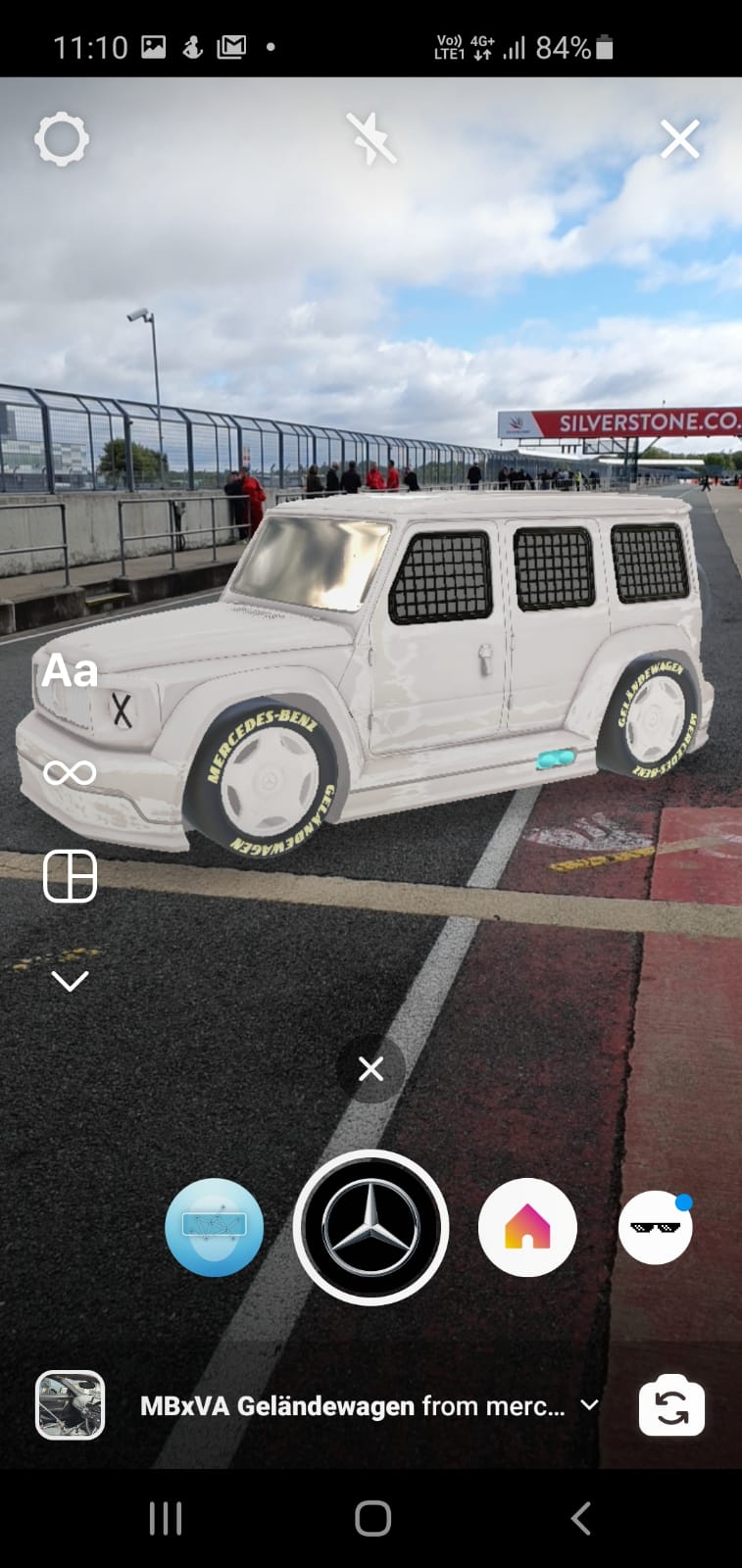Go back using system navigation
This screenshot has height=1568, width=742.
580,1518
